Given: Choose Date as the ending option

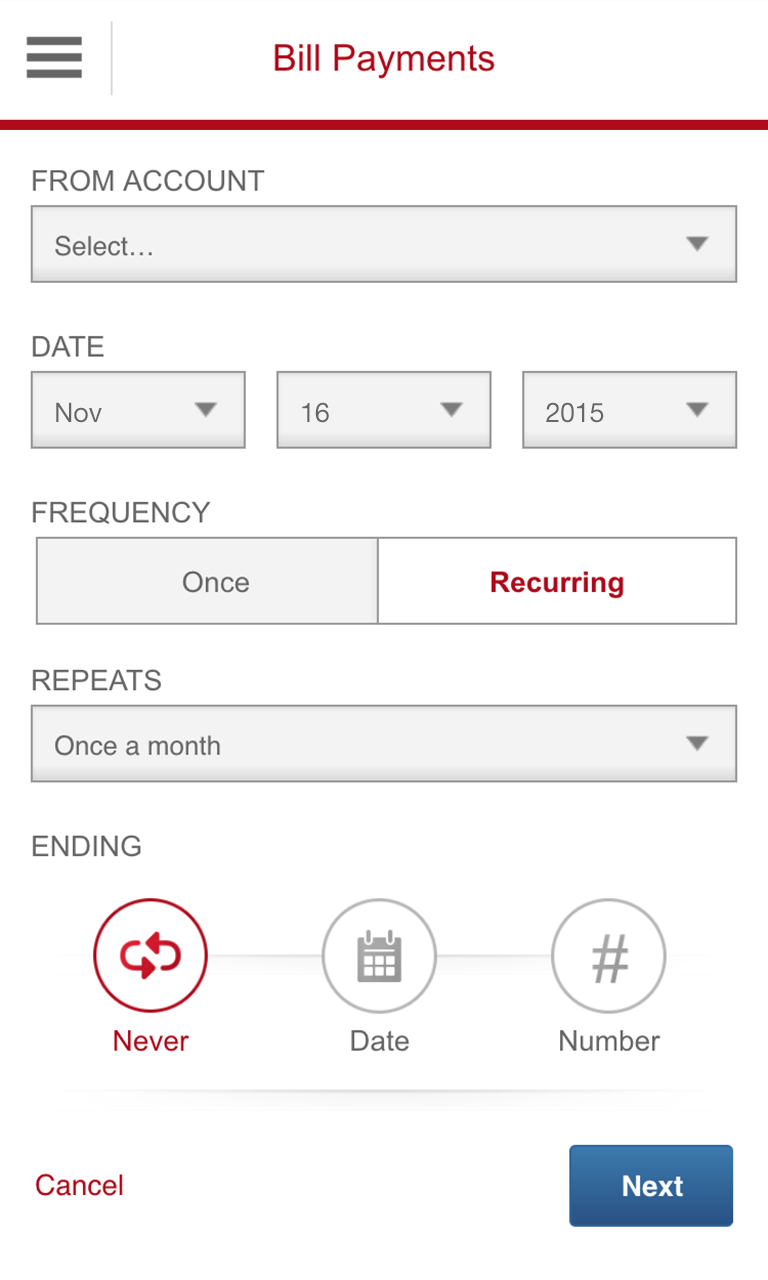Looking at the screenshot, I should pos(379,956).
